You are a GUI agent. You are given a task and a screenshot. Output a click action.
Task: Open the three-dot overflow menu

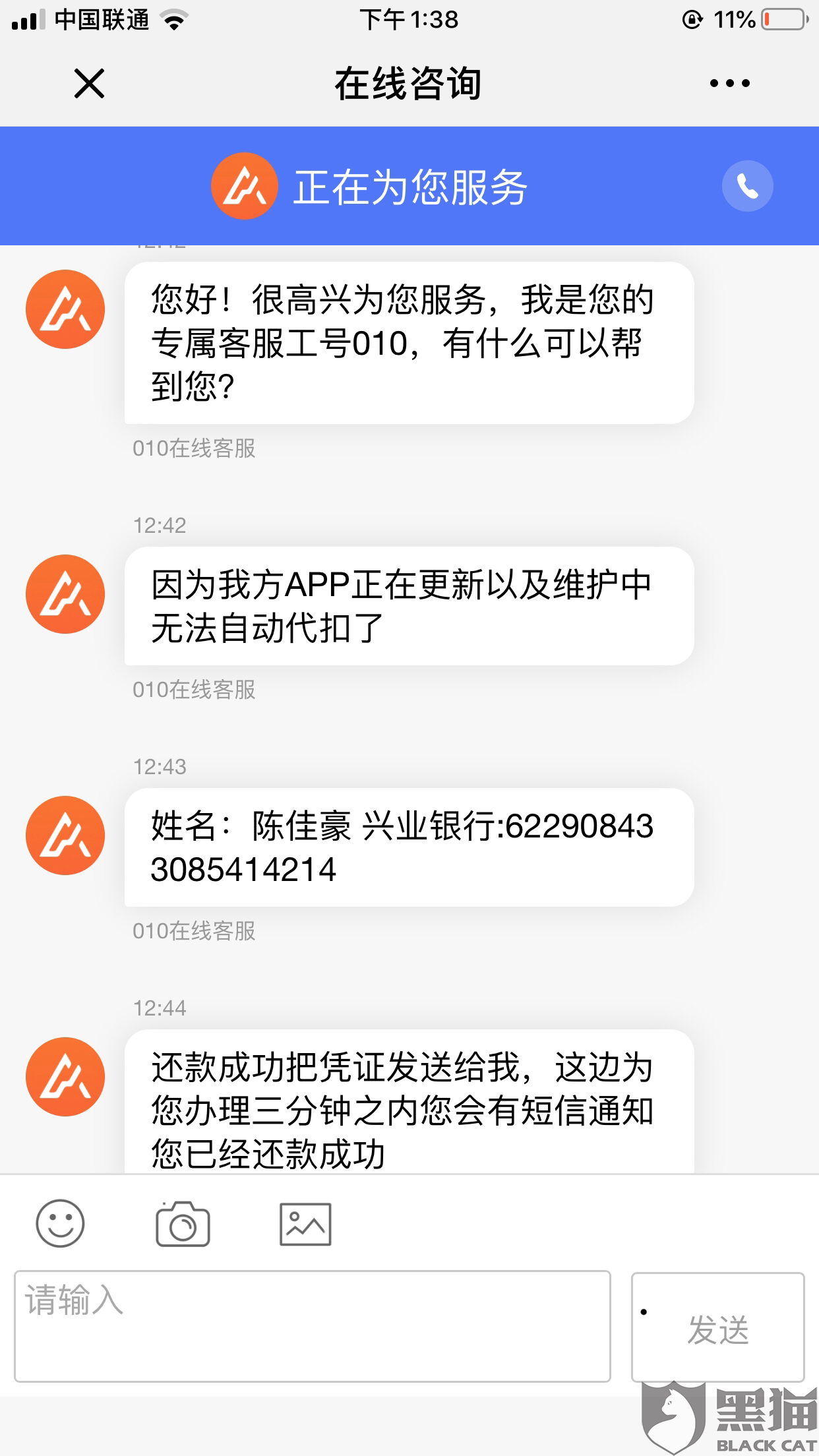click(x=729, y=83)
